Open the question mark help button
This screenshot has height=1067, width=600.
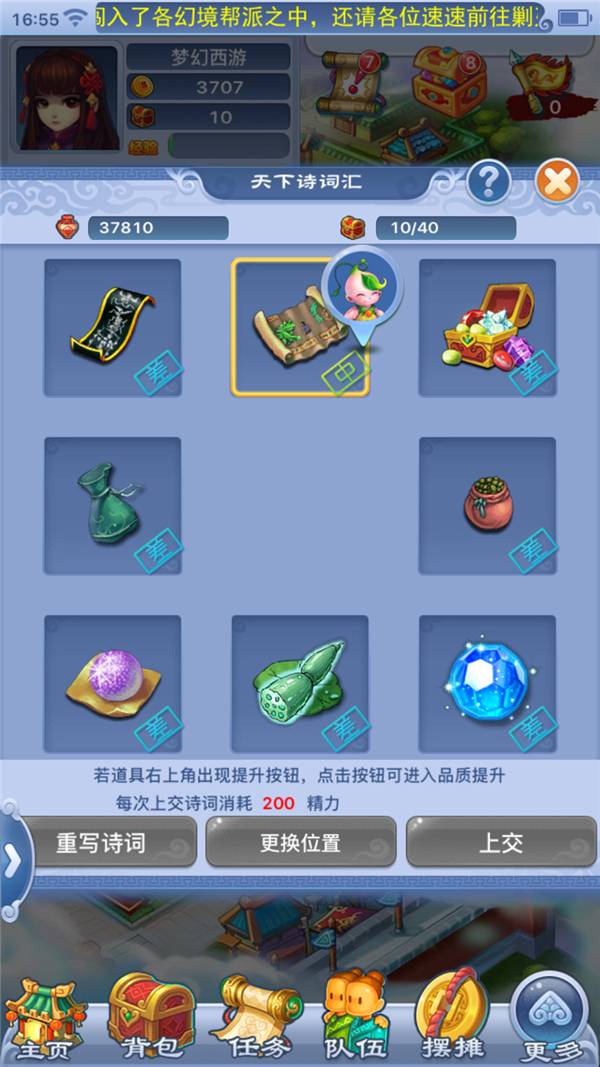(x=489, y=182)
